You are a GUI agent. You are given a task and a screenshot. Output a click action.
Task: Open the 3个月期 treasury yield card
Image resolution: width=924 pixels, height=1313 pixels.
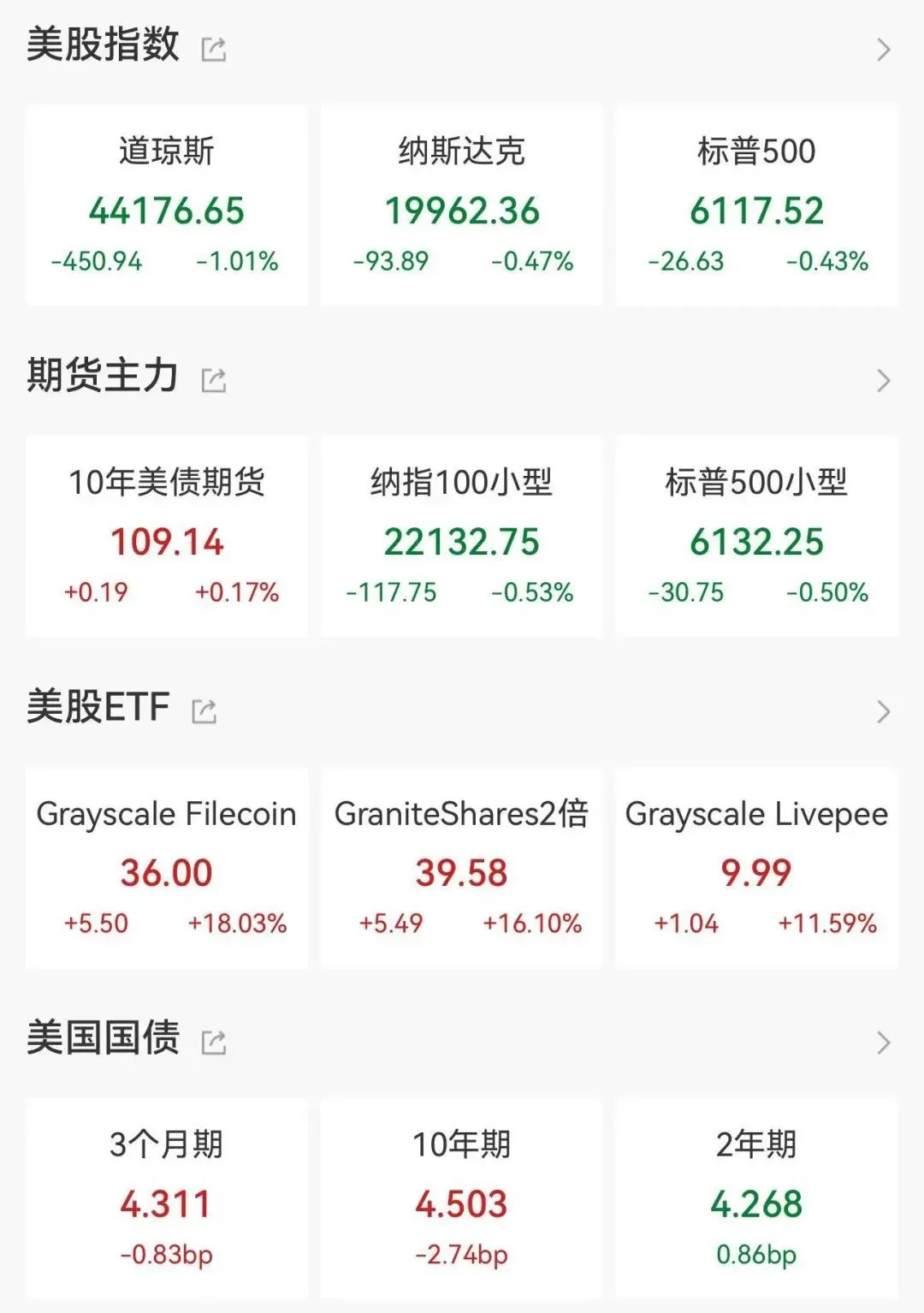coord(167,1198)
